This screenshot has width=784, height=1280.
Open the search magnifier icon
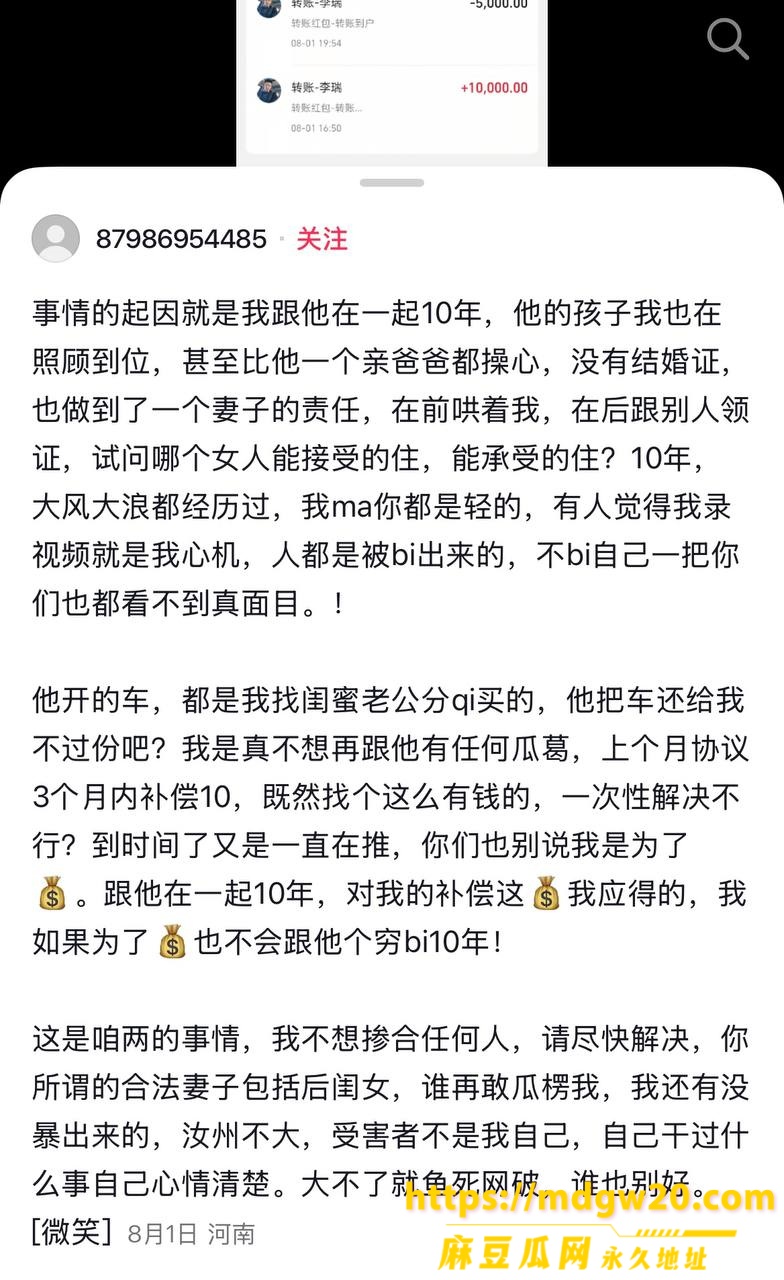pyautogui.click(x=728, y=39)
